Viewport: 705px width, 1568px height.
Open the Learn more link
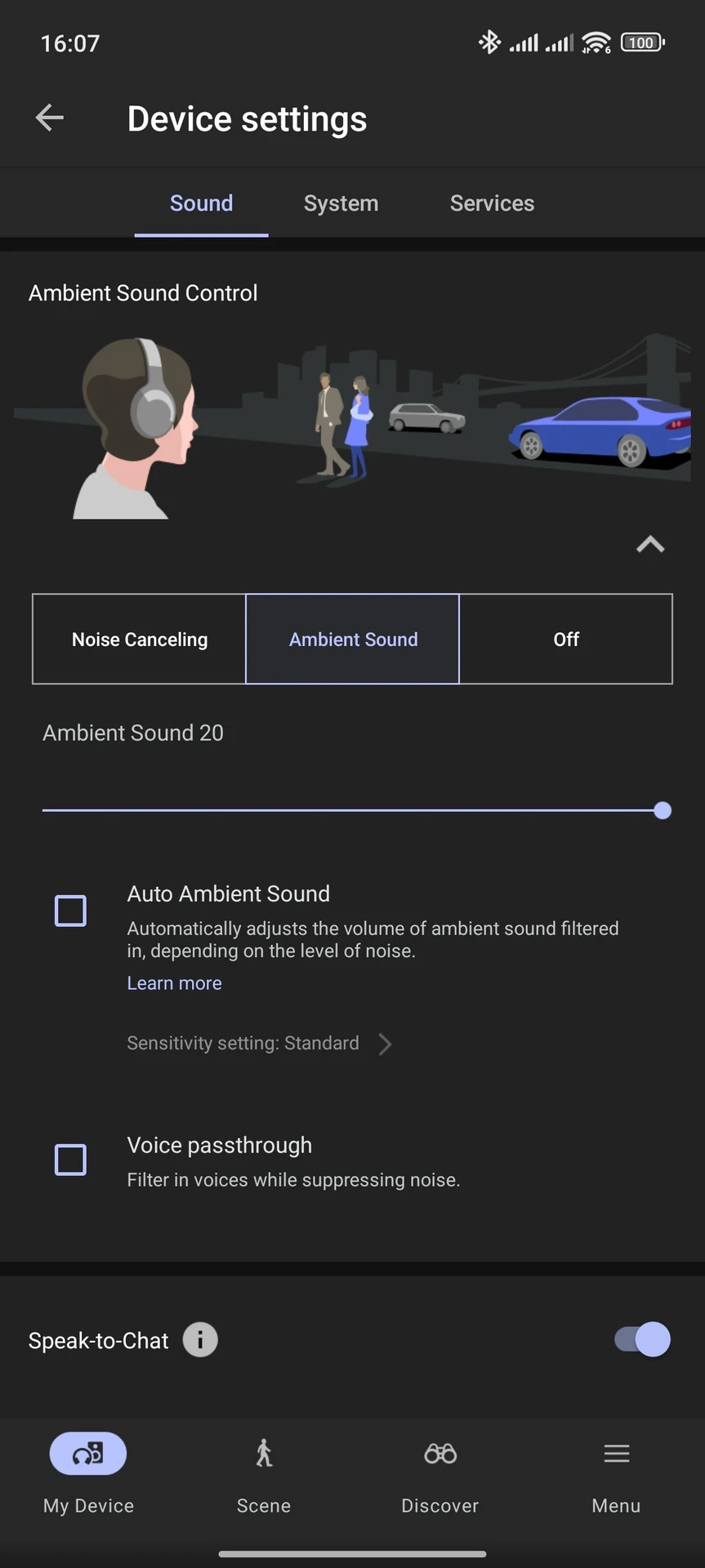[x=174, y=983]
